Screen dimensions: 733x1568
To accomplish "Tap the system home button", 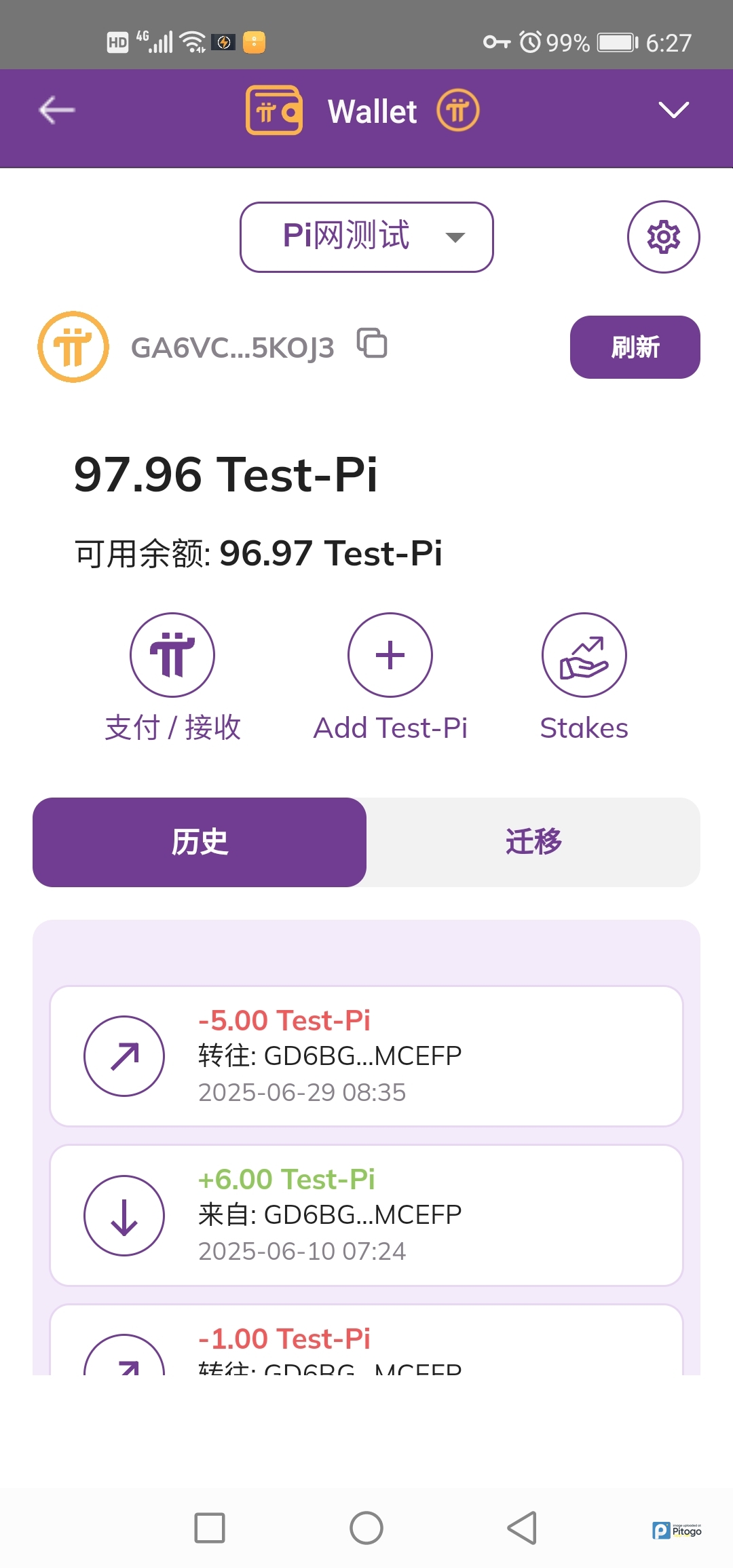I will (x=366, y=1528).
